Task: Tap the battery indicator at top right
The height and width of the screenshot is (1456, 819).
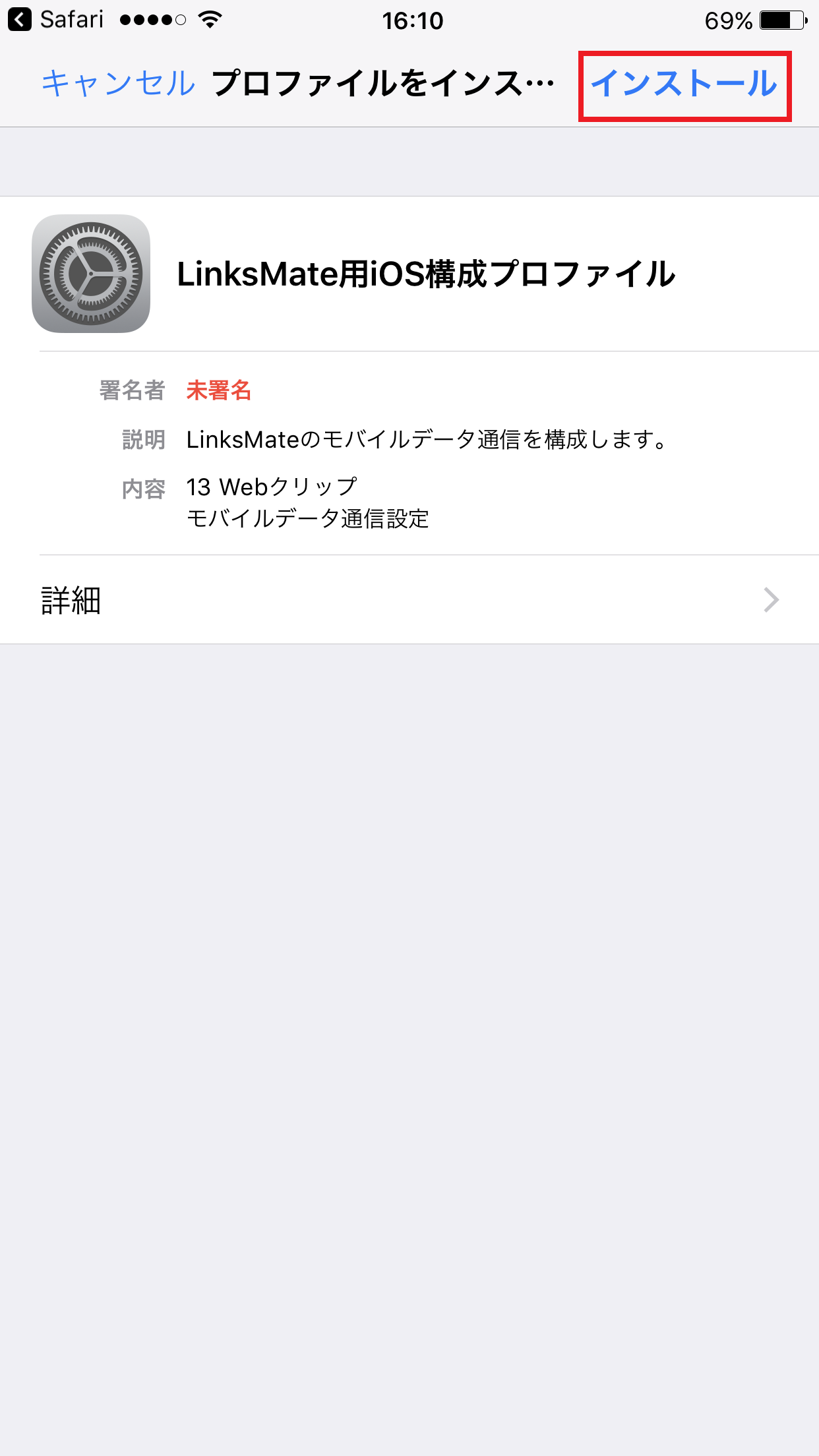Action: (x=783, y=20)
